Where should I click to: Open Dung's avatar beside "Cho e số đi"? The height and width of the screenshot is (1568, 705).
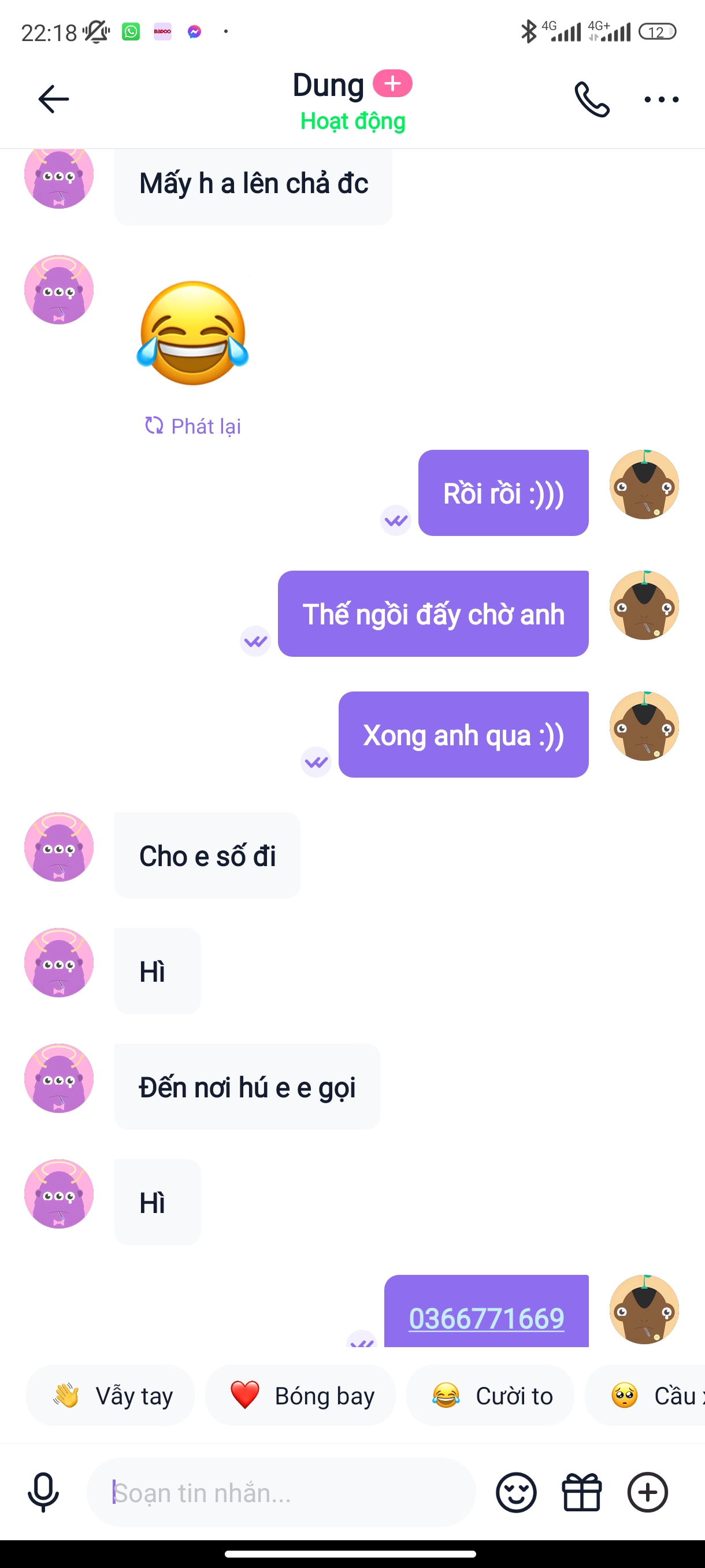point(59,846)
